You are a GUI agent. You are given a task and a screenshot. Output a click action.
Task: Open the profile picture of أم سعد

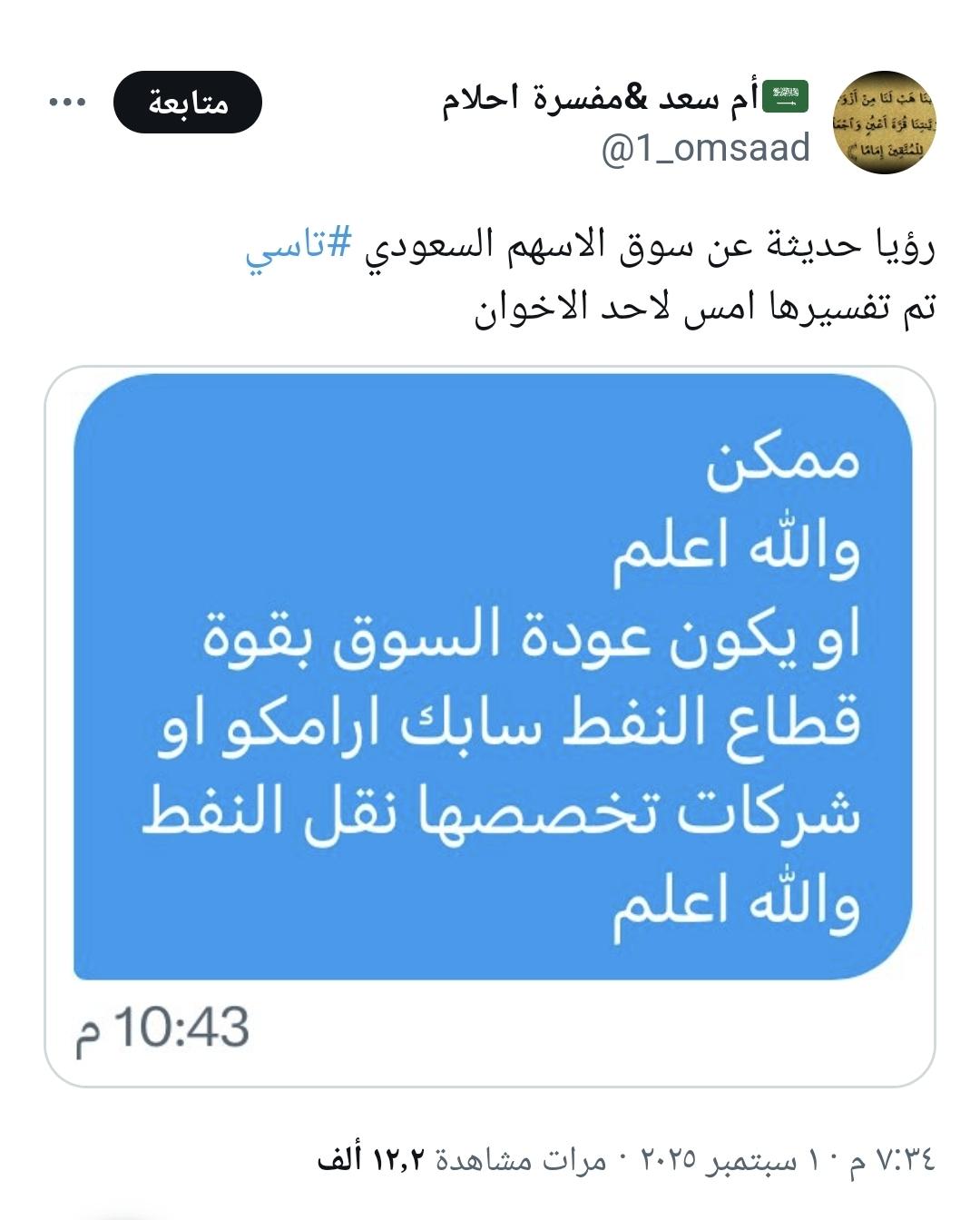[x=884, y=123]
